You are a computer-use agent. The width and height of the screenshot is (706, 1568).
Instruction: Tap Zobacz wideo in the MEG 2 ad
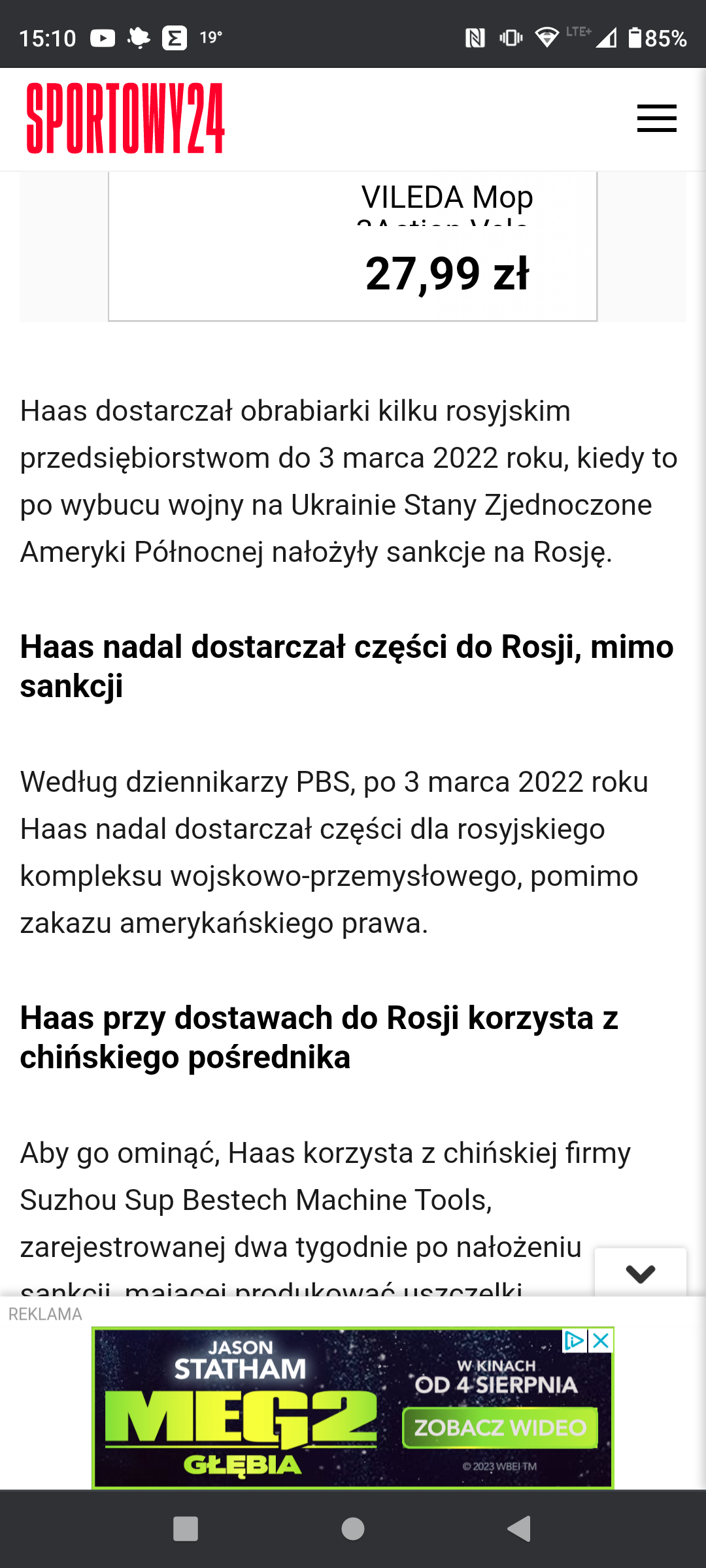[x=500, y=1428]
